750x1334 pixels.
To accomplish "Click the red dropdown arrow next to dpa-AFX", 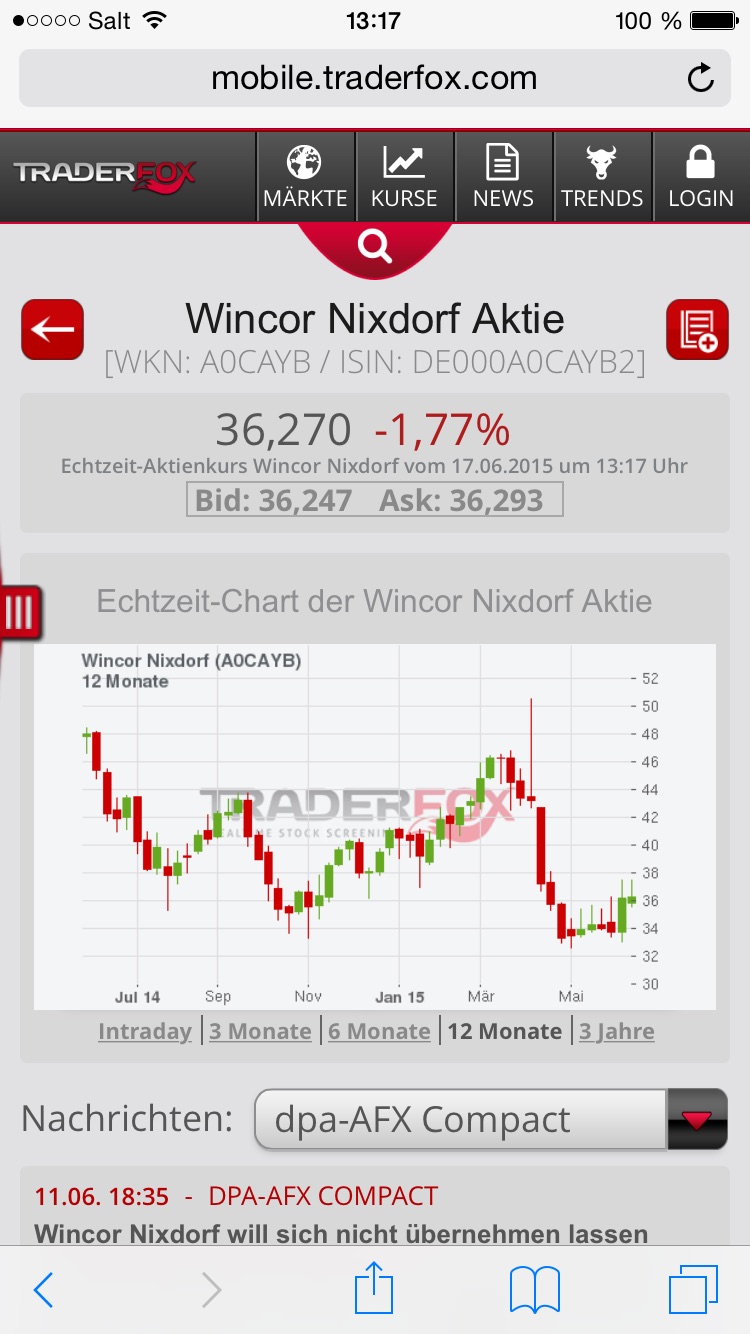I will (x=697, y=1119).
